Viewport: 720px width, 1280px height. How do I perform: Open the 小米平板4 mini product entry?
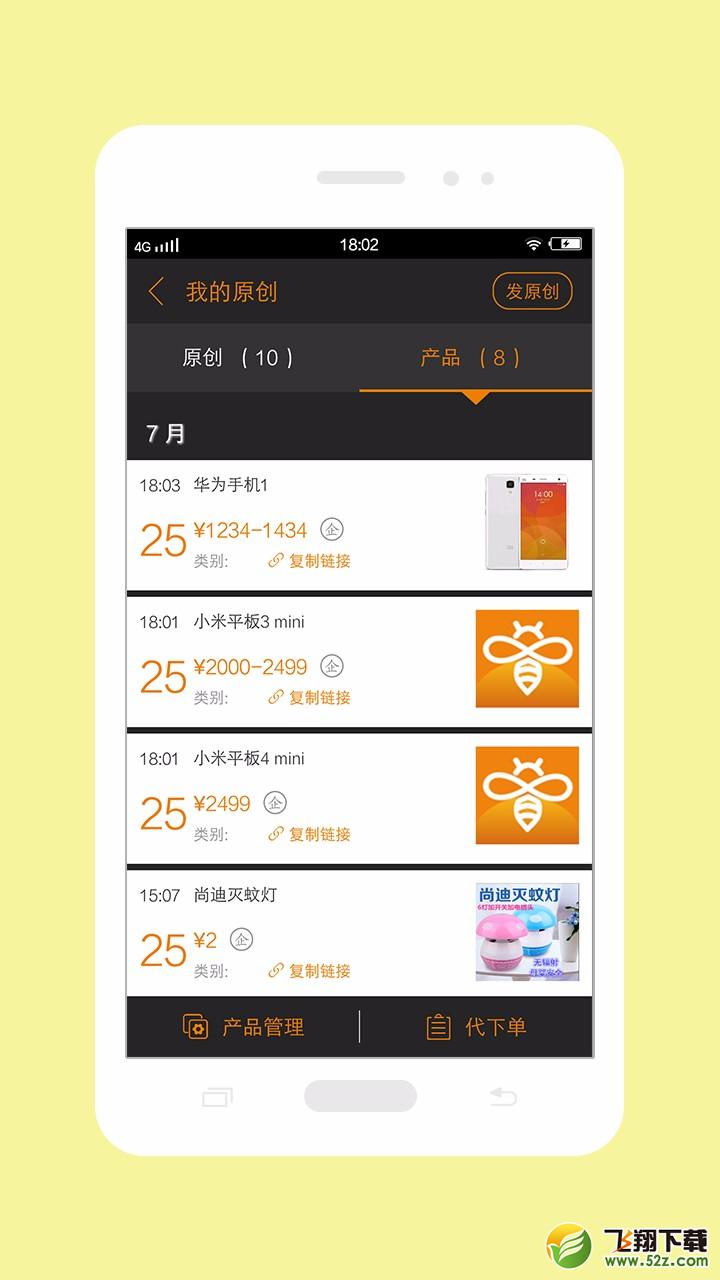coord(359,799)
